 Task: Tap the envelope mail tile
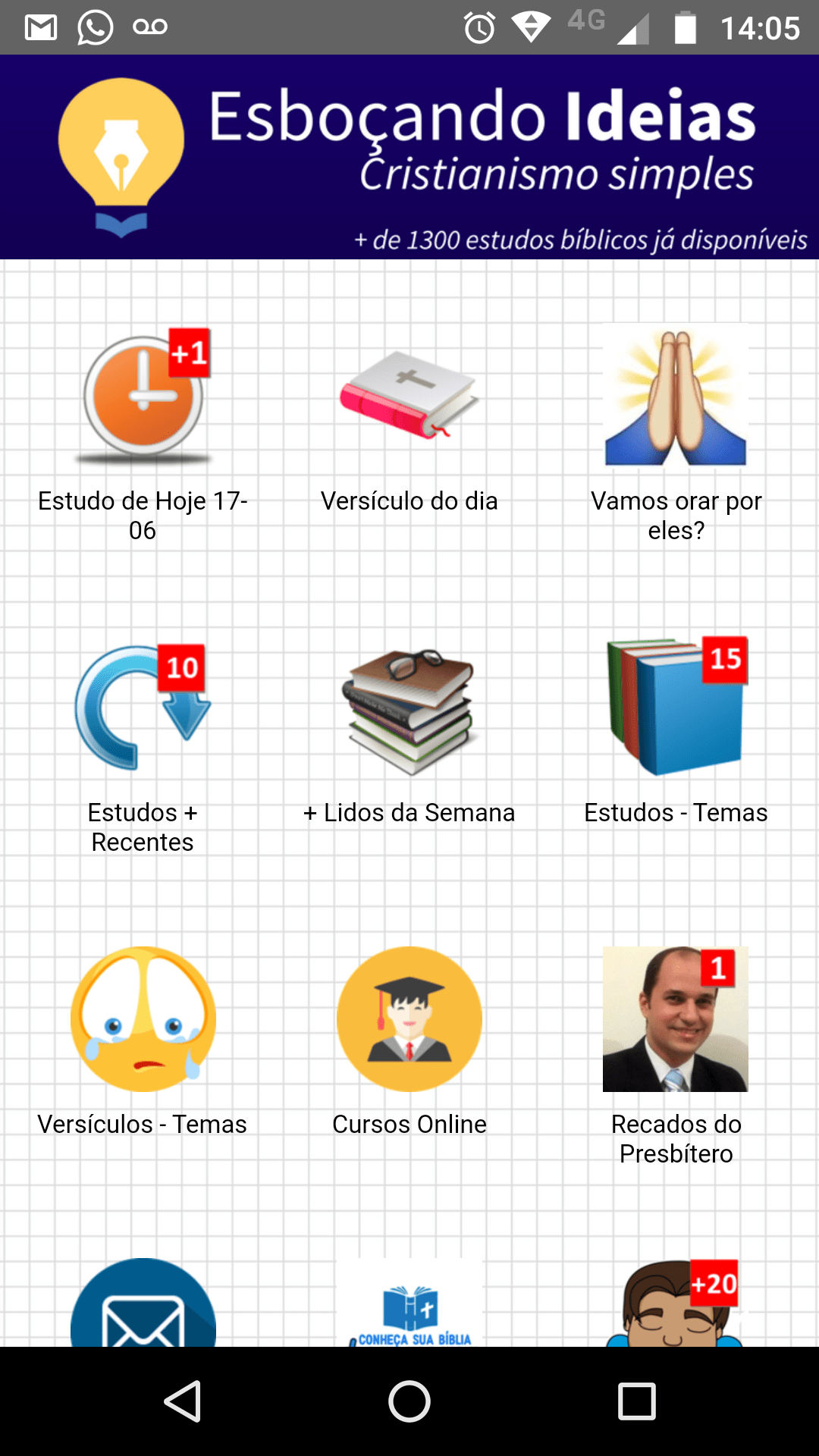click(x=143, y=1303)
